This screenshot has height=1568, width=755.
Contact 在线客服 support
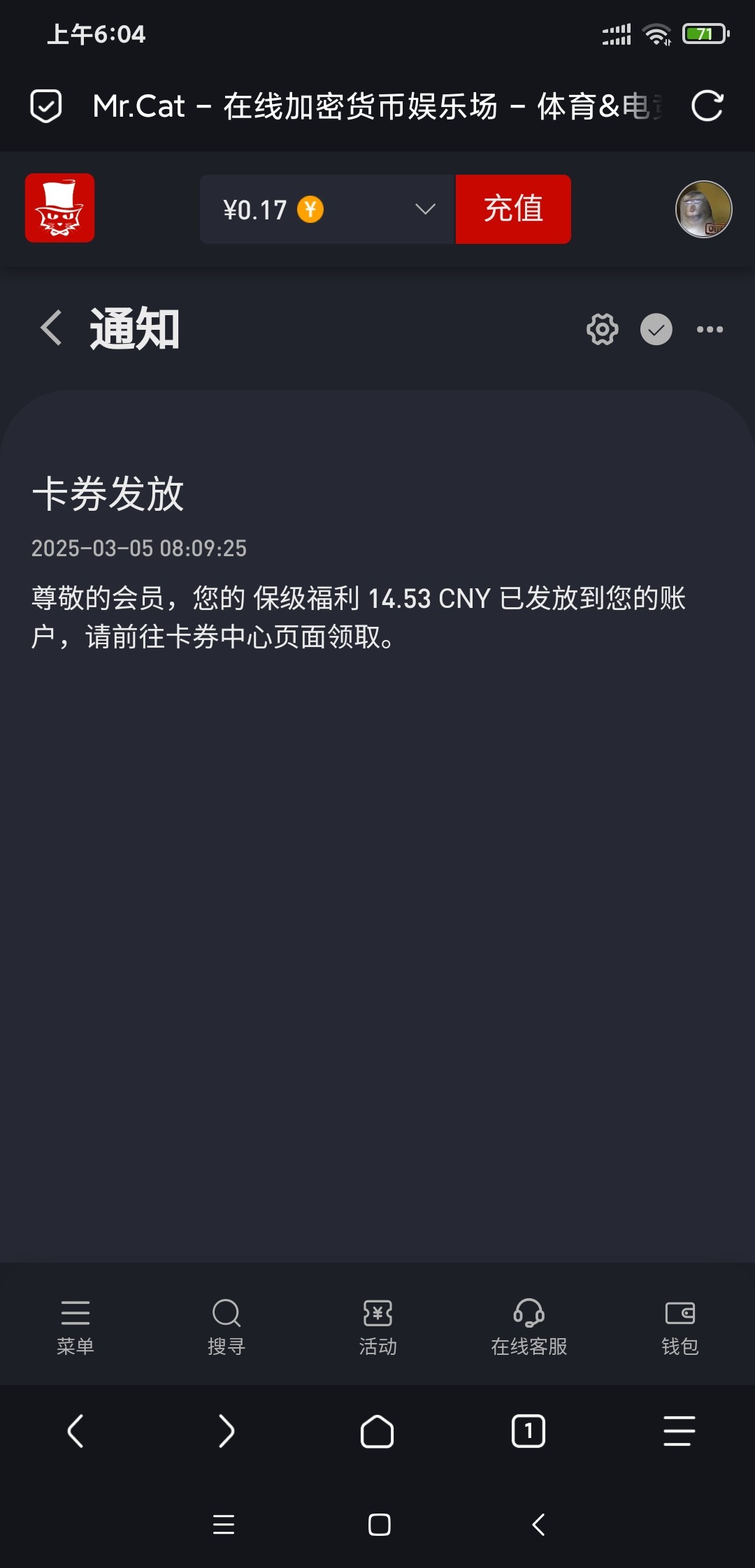pyautogui.click(x=528, y=1326)
